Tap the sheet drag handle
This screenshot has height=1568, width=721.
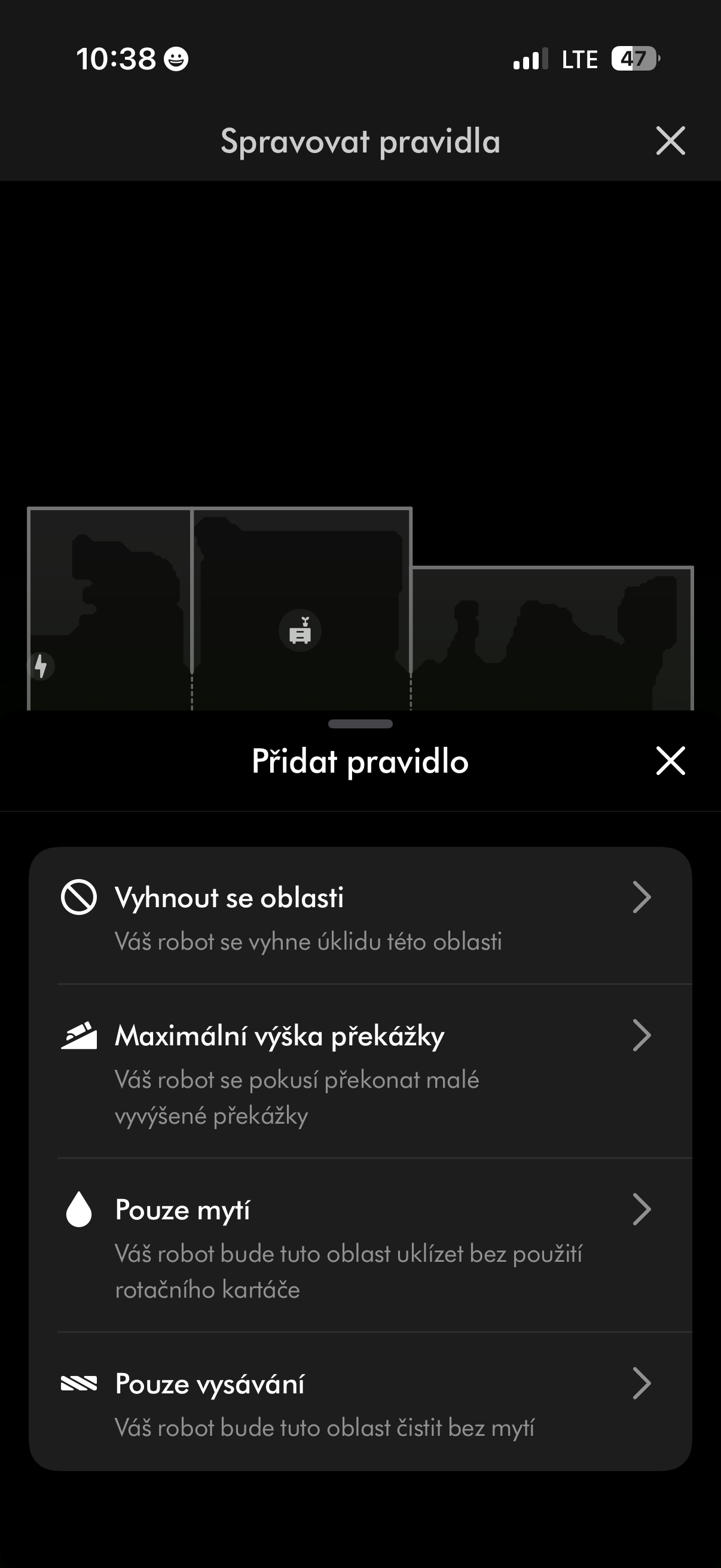360,724
